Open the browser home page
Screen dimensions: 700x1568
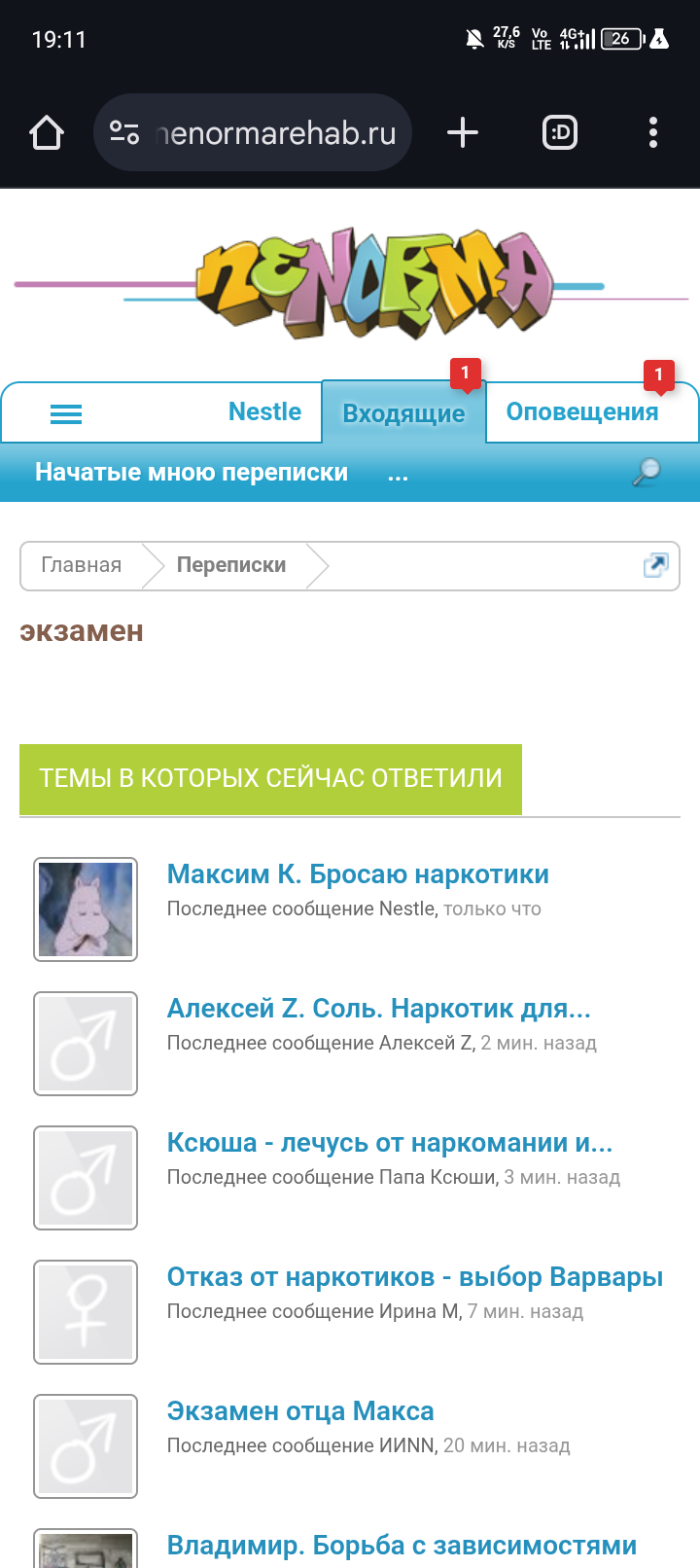pyautogui.click(x=47, y=132)
